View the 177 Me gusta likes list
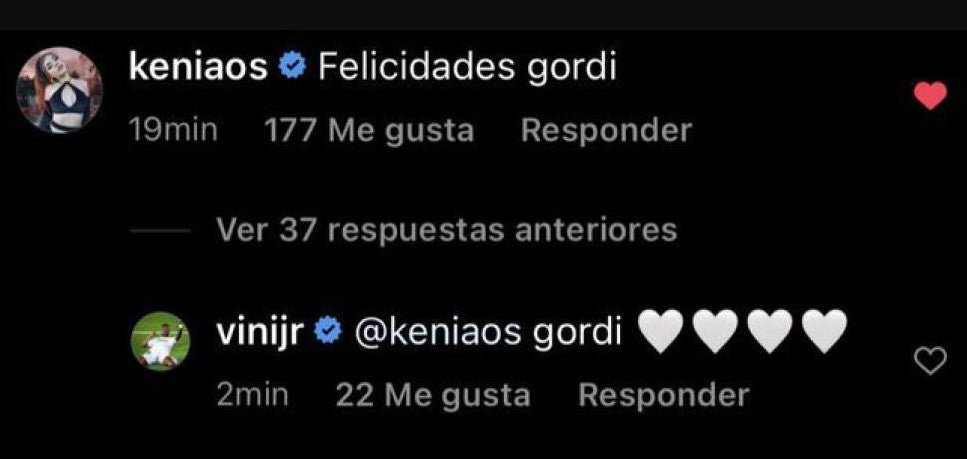Image resolution: width=967 pixels, height=459 pixels. (368, 130)
